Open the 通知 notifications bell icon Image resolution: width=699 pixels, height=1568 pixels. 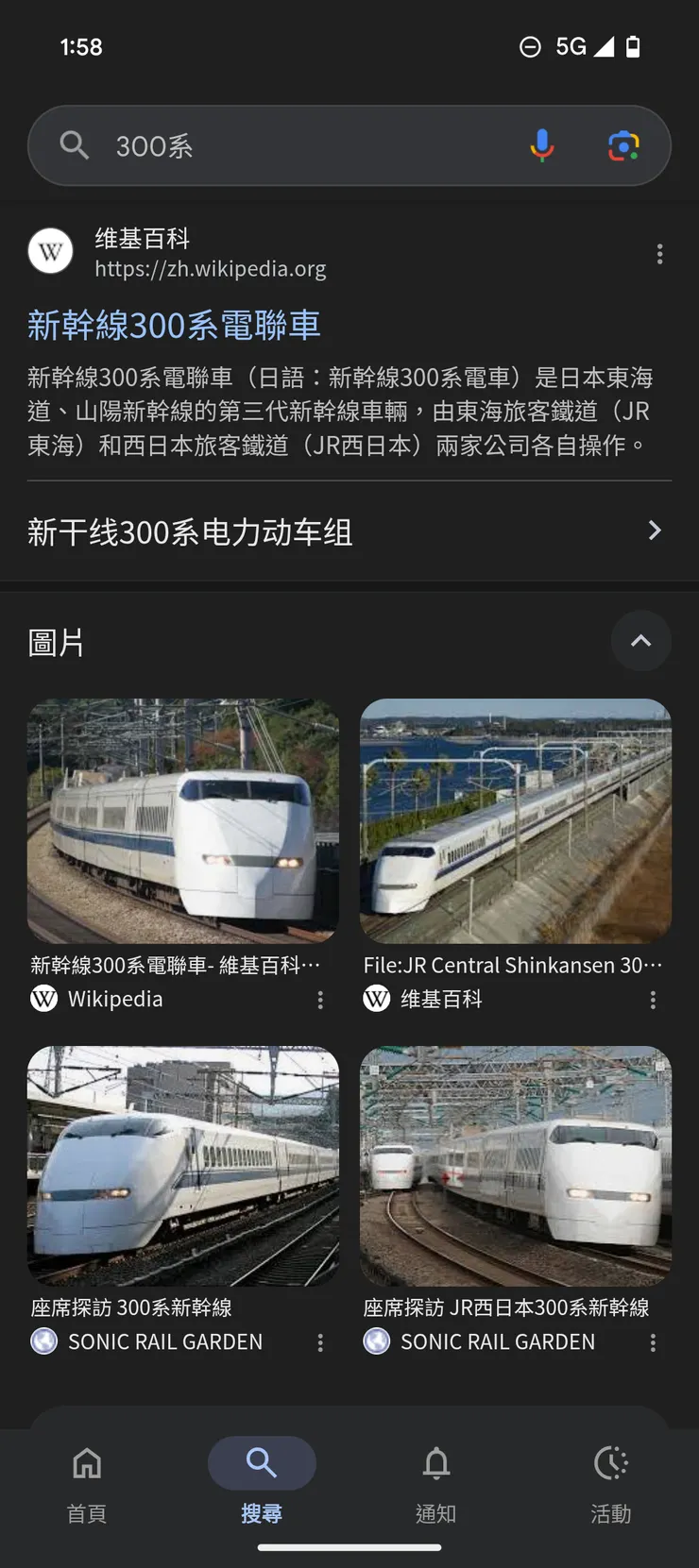pos(436,1462)
